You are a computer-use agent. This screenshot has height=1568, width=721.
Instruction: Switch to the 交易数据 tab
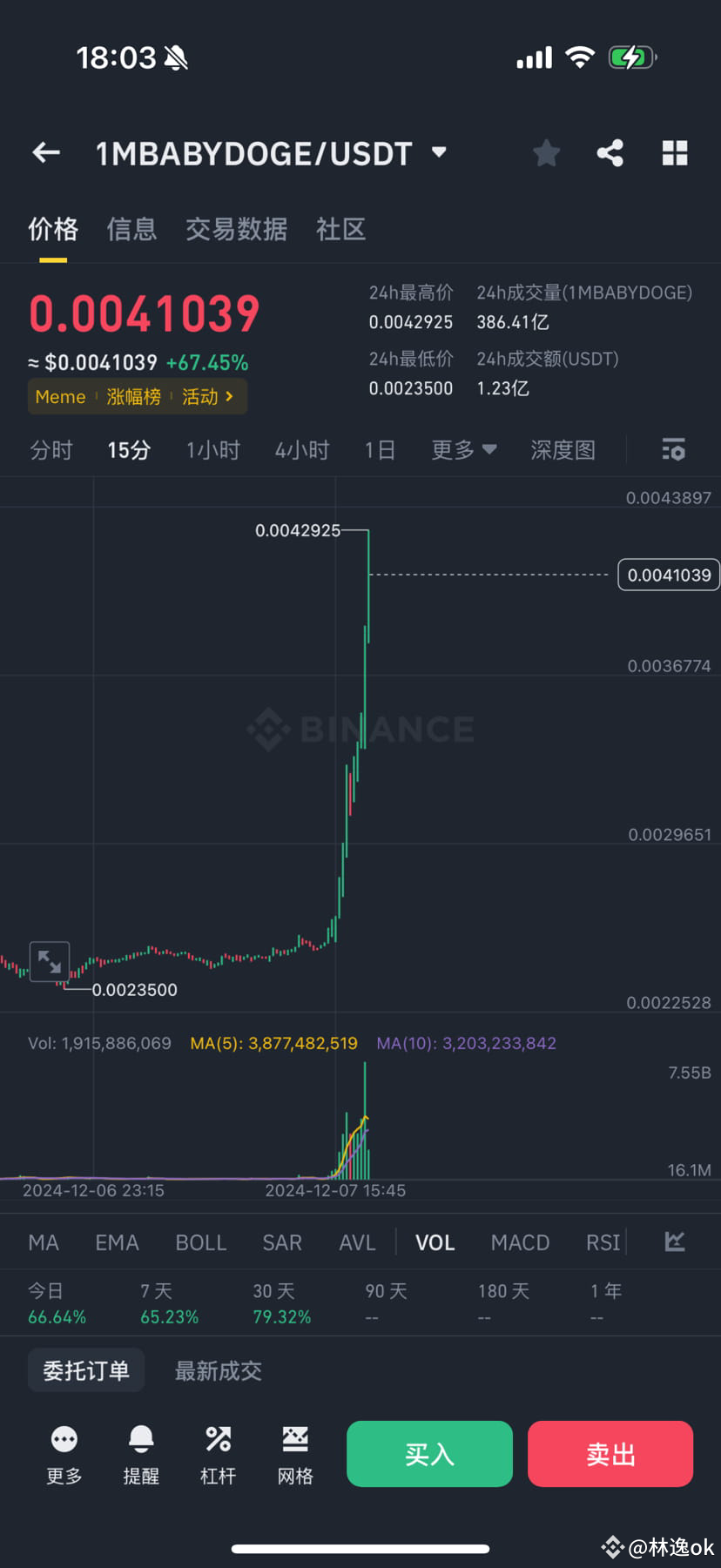pyautogui.click(x=236, y=230)
